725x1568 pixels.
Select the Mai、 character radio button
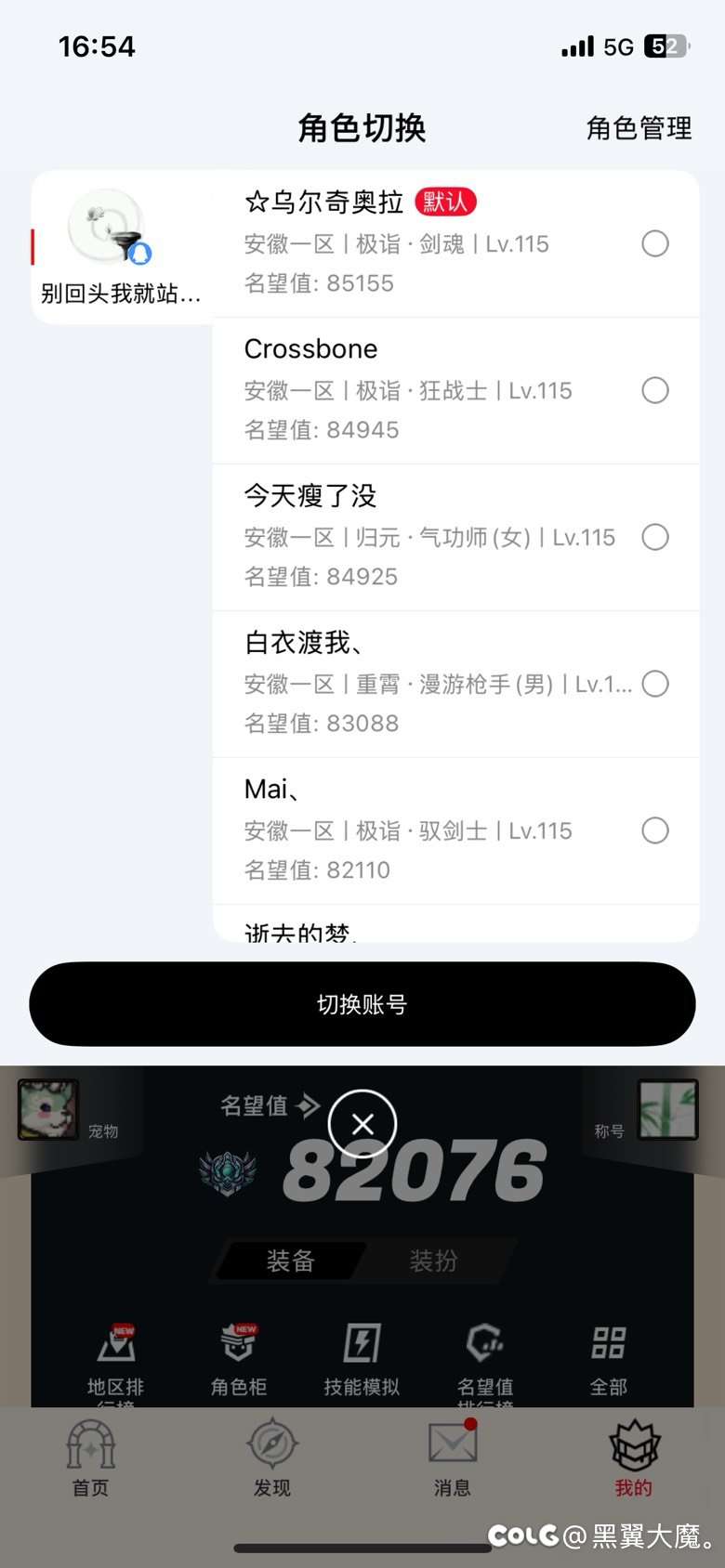point(654,830)
